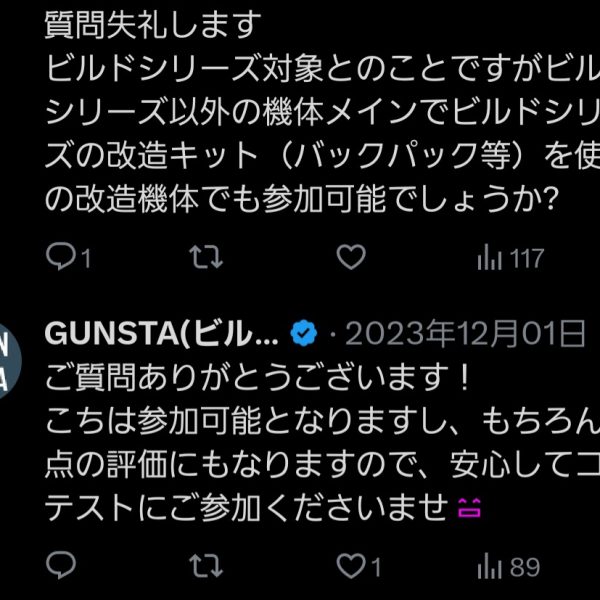Like GUNSTA's reply tweet
Viewport: 600px width, 600px height.
pyautogui.click(x=350, y=567)
